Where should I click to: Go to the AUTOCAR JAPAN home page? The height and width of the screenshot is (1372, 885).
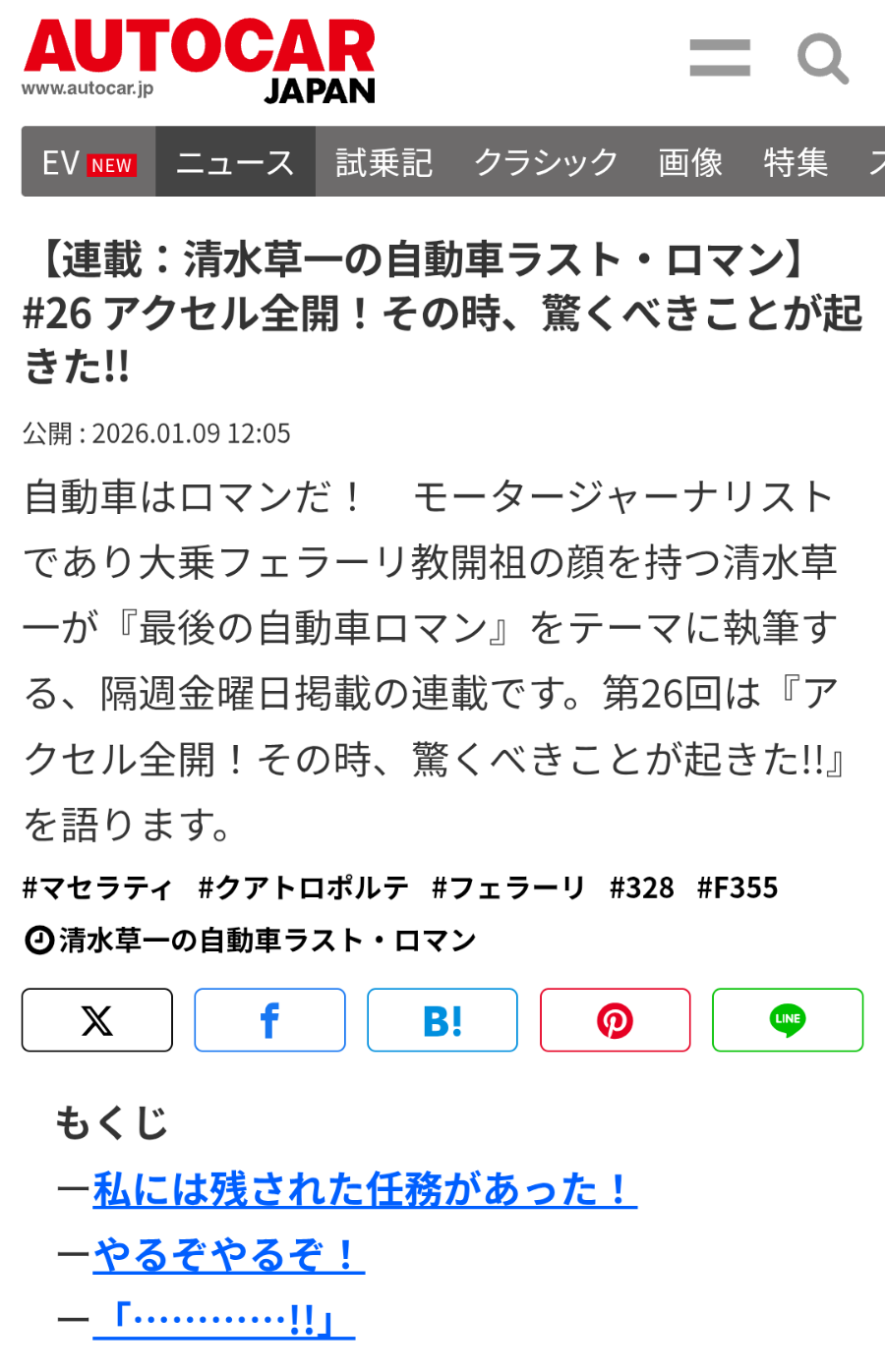[199, 61]
